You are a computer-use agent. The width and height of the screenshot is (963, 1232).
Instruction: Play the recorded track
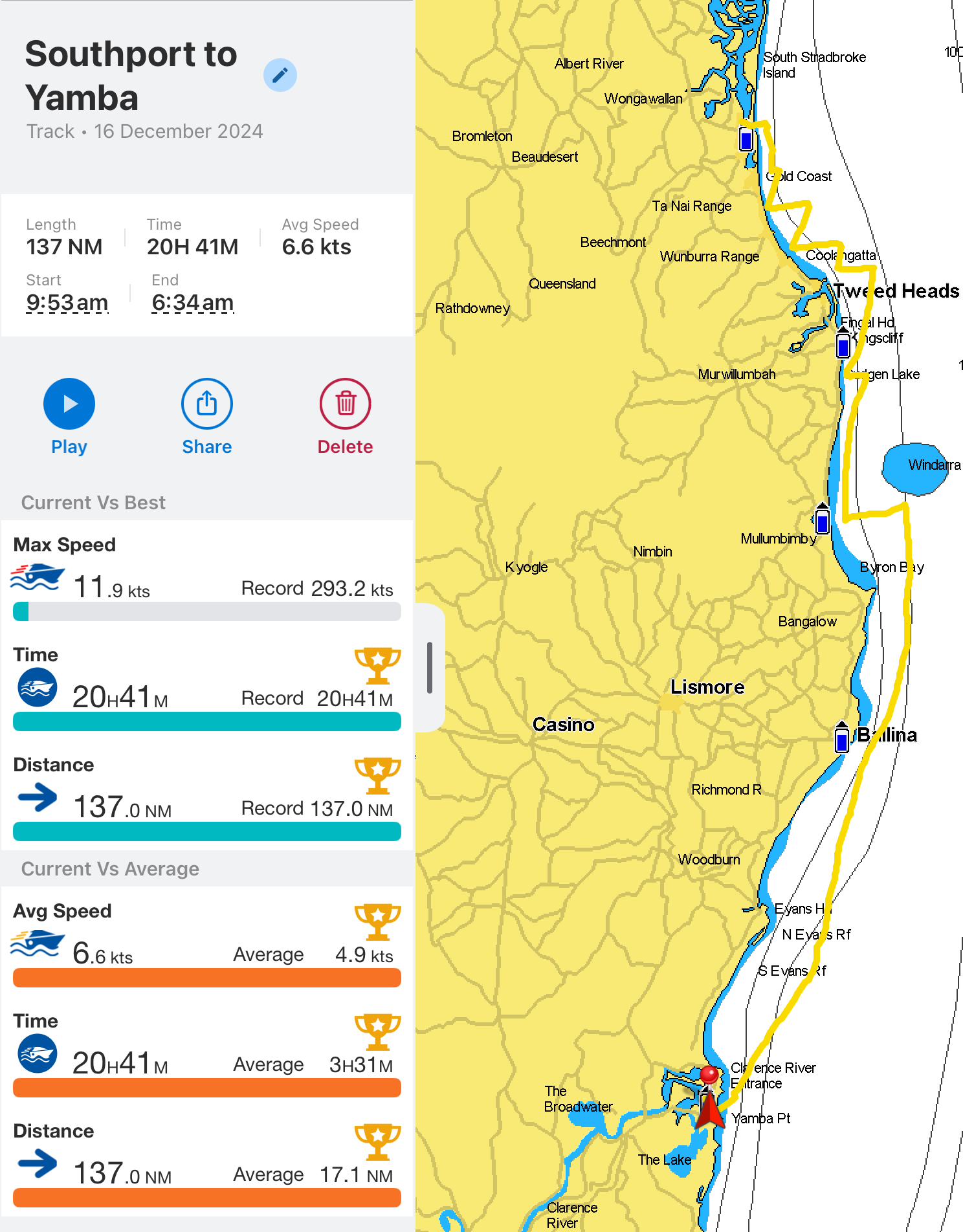coord(69,404)
